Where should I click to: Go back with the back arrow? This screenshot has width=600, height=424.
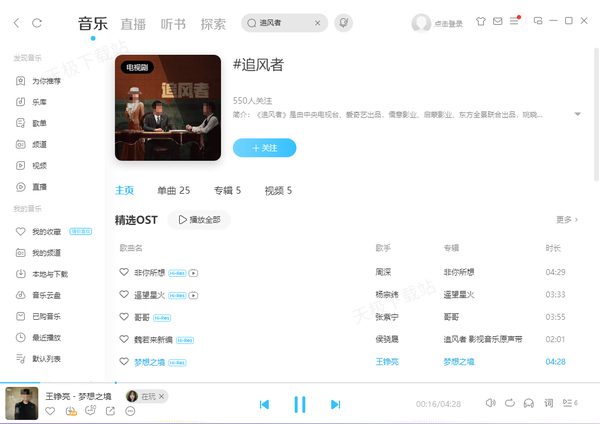(x=15, y=22)
